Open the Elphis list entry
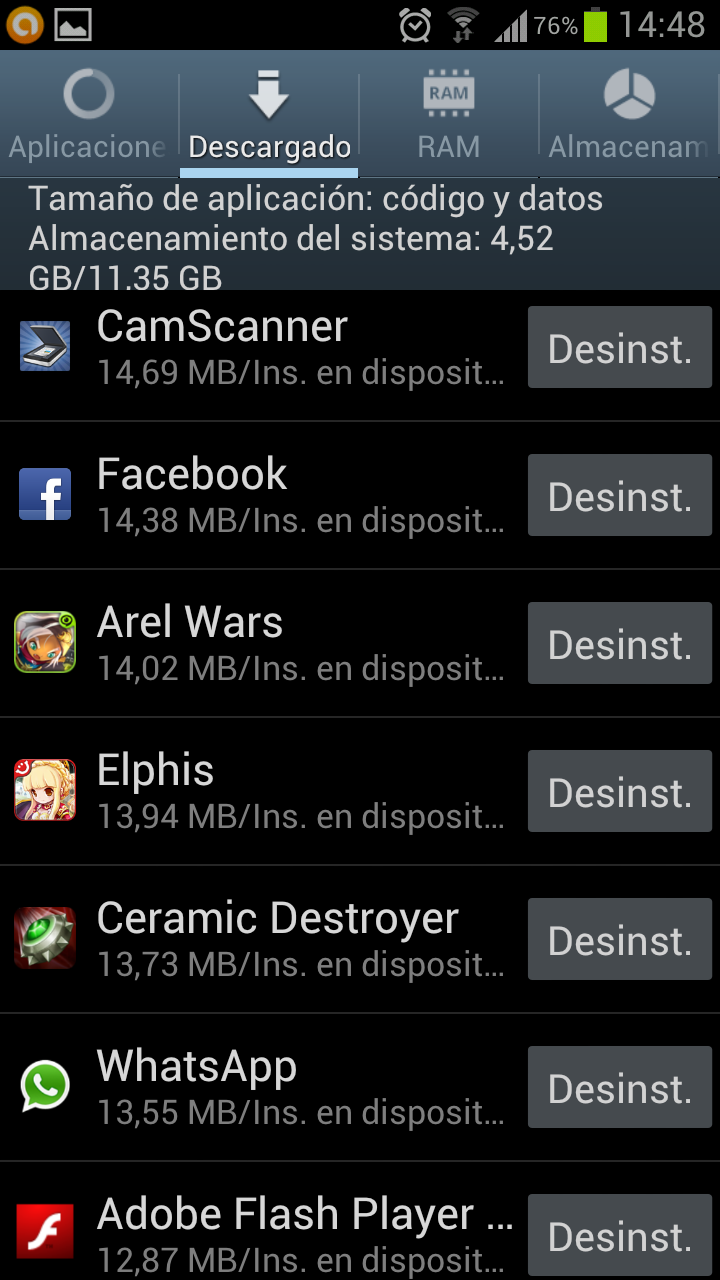Image resolution: width=720 pixels, height=1280 pixels. [x=262, y=791]
